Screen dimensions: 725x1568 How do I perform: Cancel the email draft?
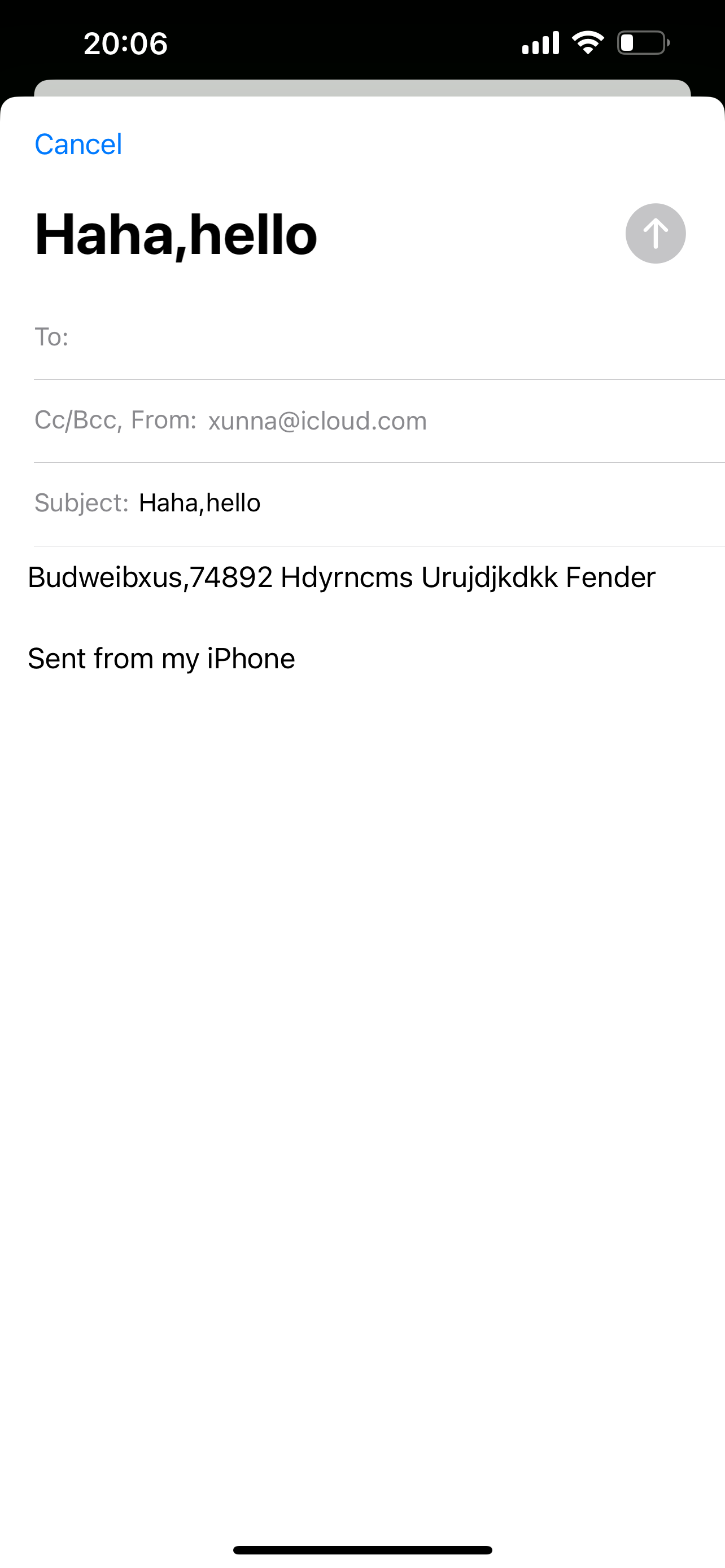point(78,144)
